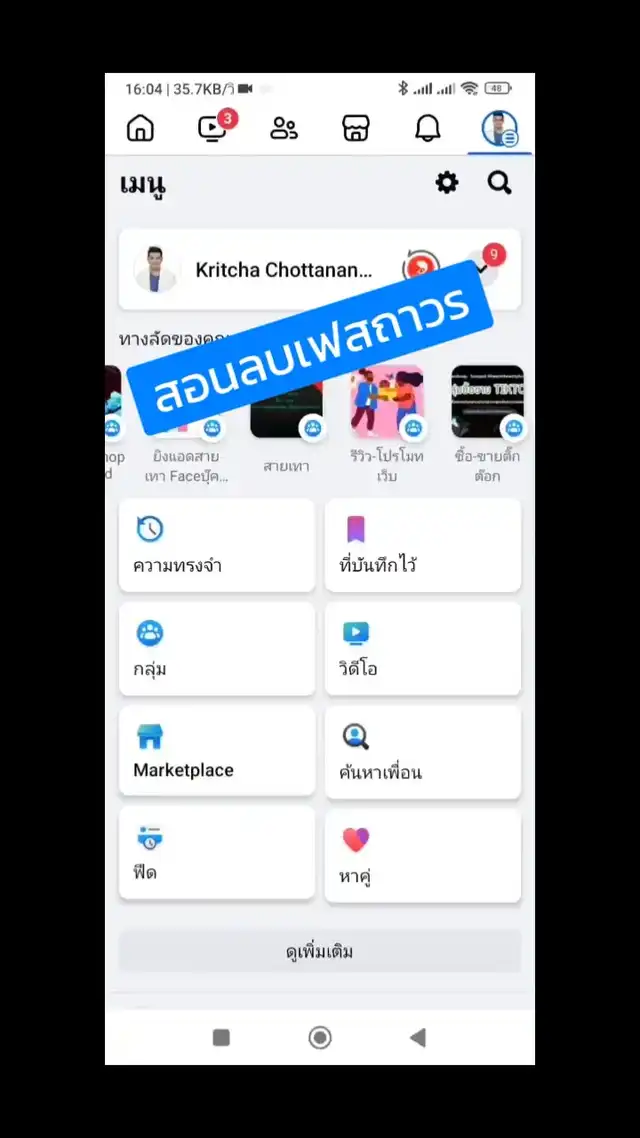Open the วิดีโอ video card
The width and height of the screenshot is (640, 1138).
point(422,649)
